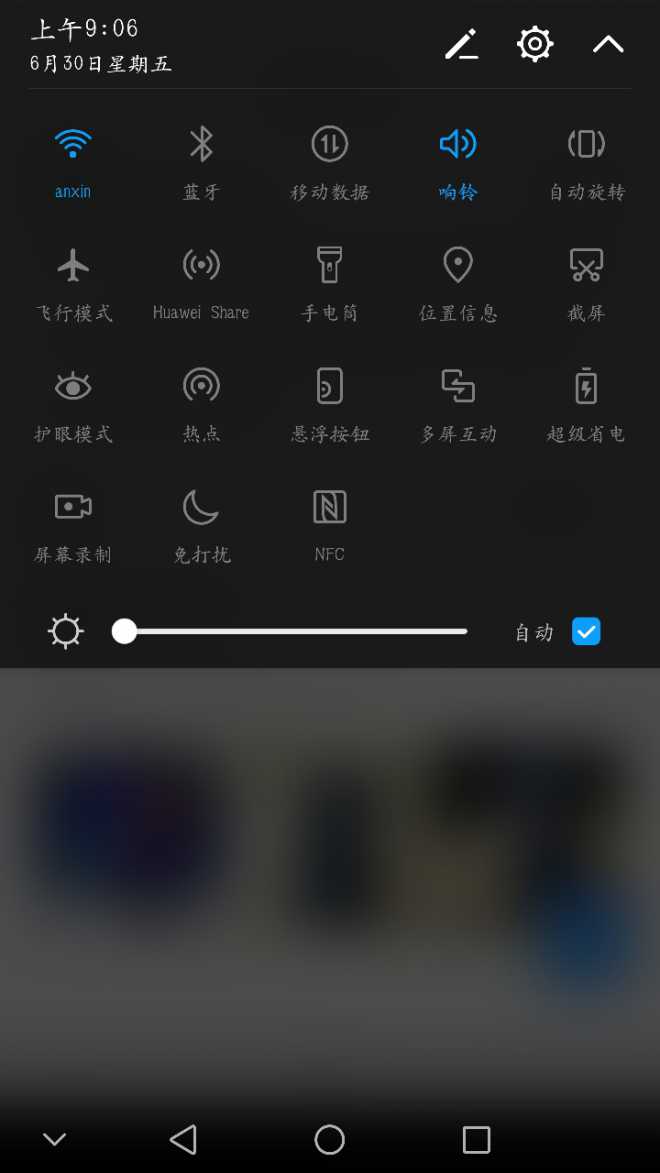Uncheck automatic brightness (自动) checkbox
Screen dimensions: 660x1173
(586, 632)
